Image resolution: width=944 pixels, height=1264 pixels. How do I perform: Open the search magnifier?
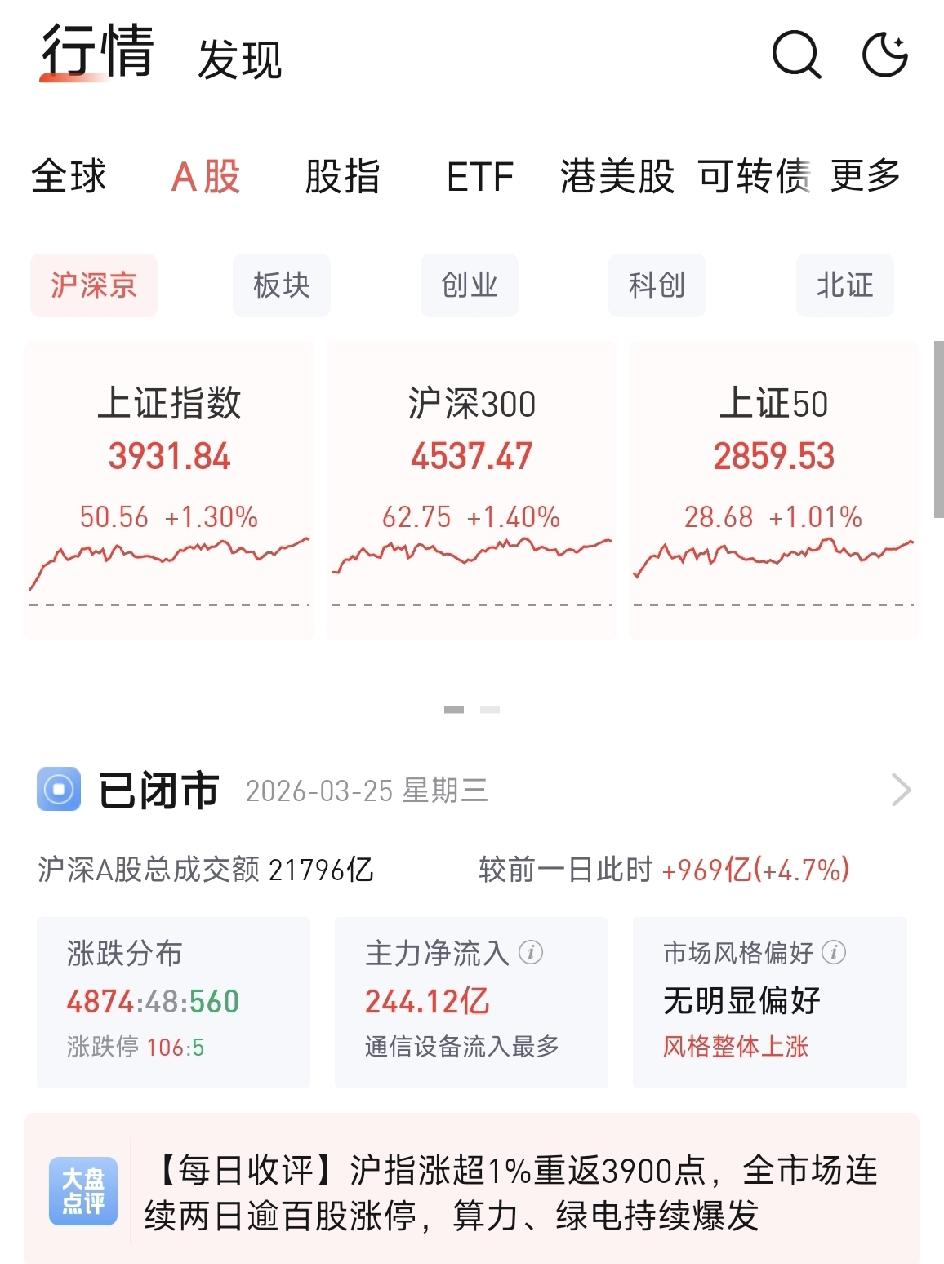click(x=795, y=57)
